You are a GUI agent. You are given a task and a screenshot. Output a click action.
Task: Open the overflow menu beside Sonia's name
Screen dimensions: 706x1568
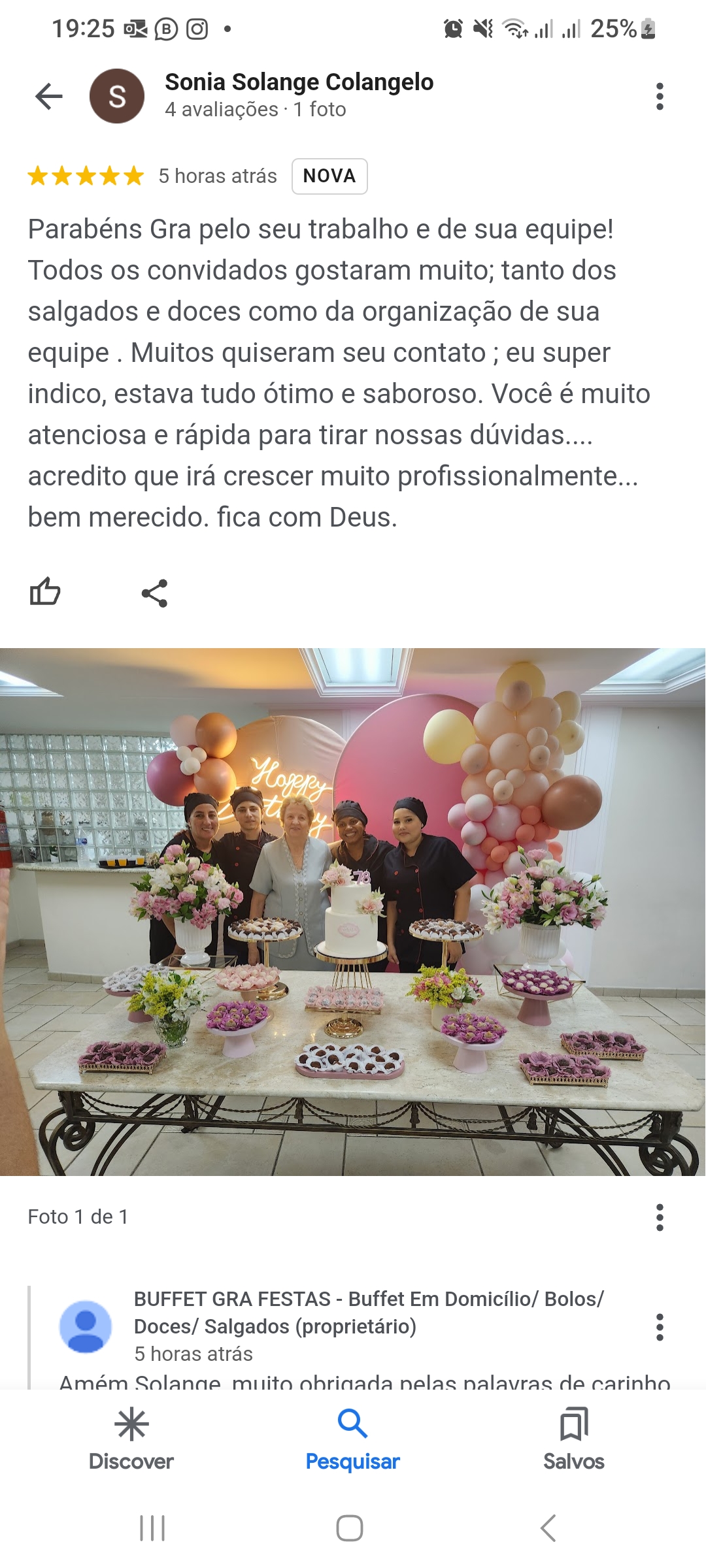pyautogui.click(x=660, y=97)
